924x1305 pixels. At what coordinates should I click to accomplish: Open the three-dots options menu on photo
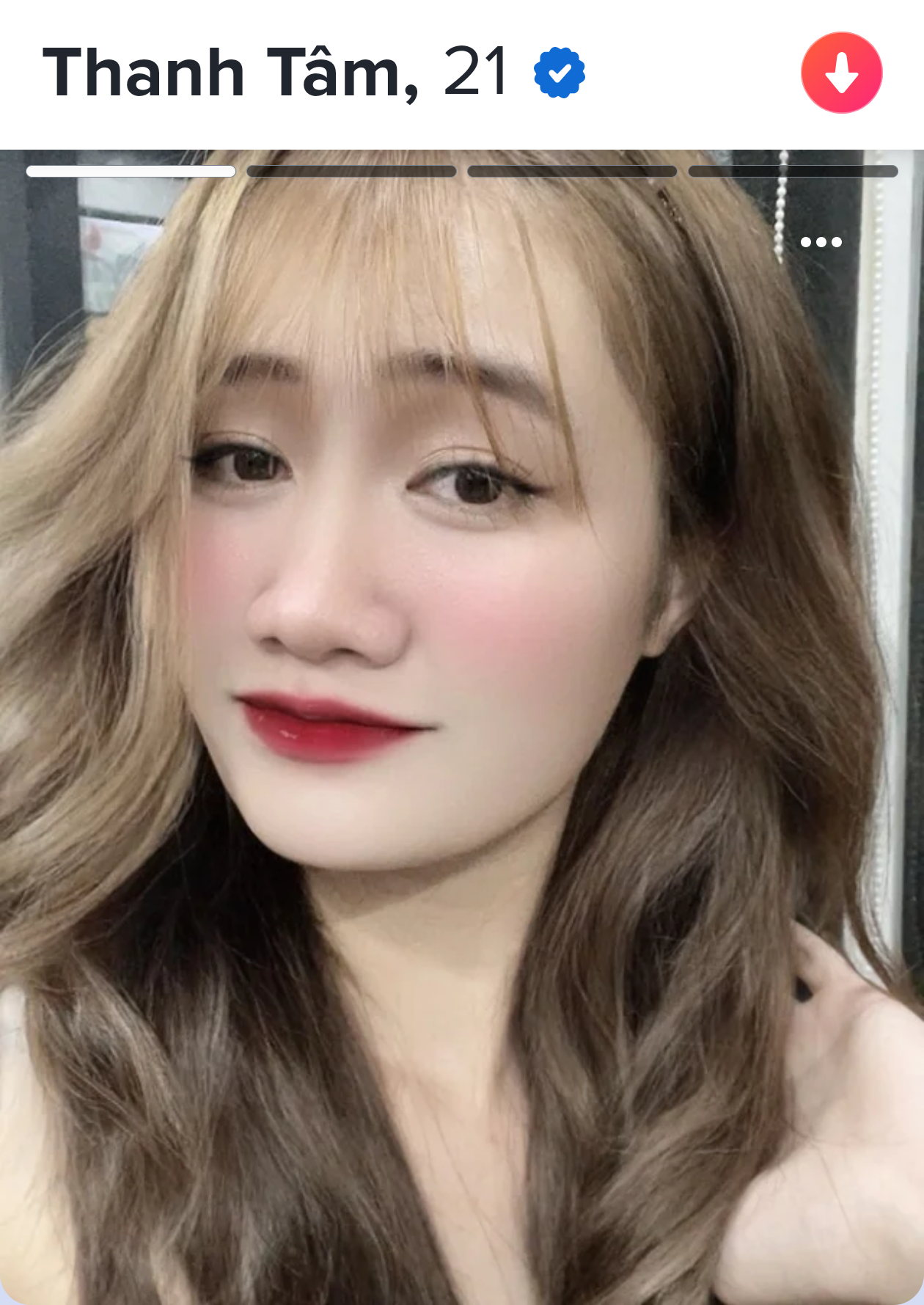[x=821, y=242]
